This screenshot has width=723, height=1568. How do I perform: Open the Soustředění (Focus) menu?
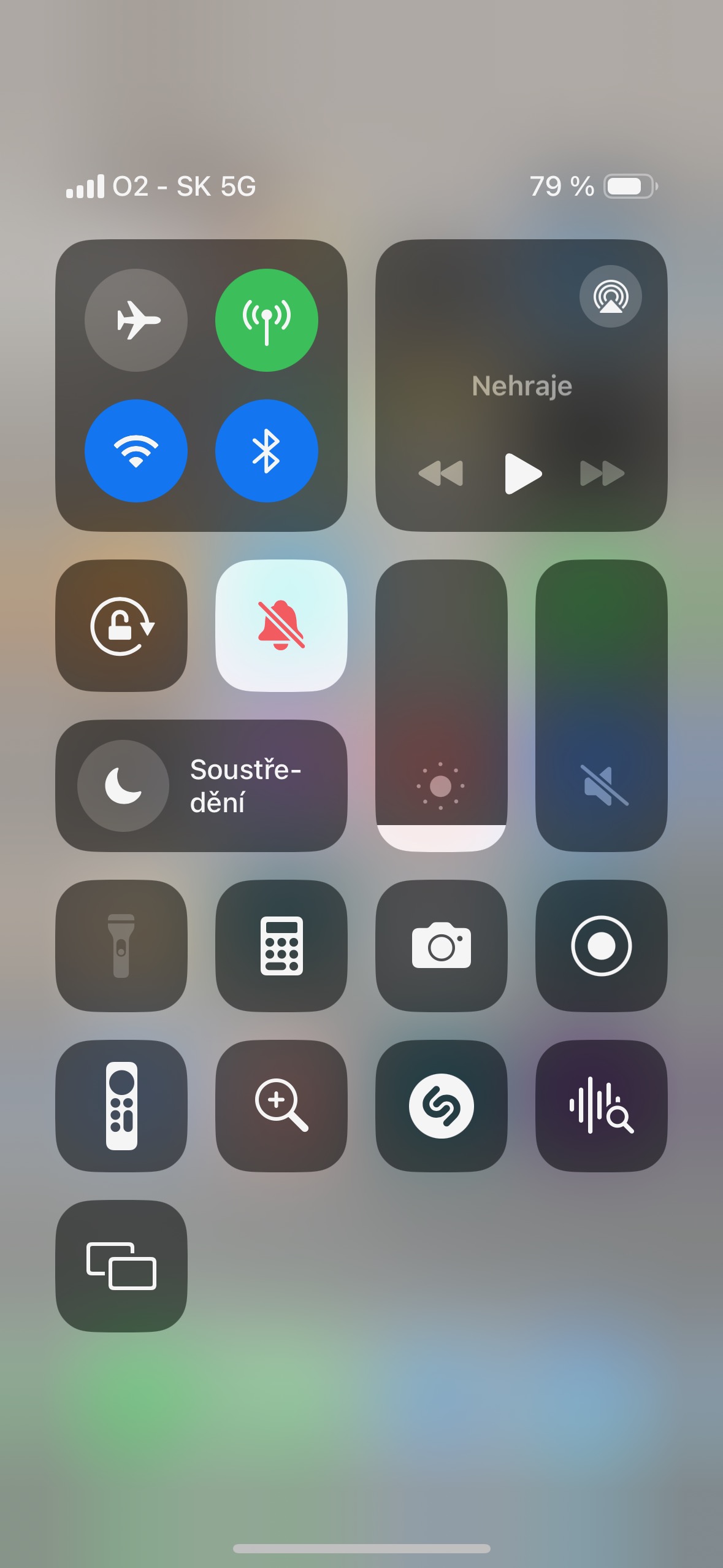(202, 787)
